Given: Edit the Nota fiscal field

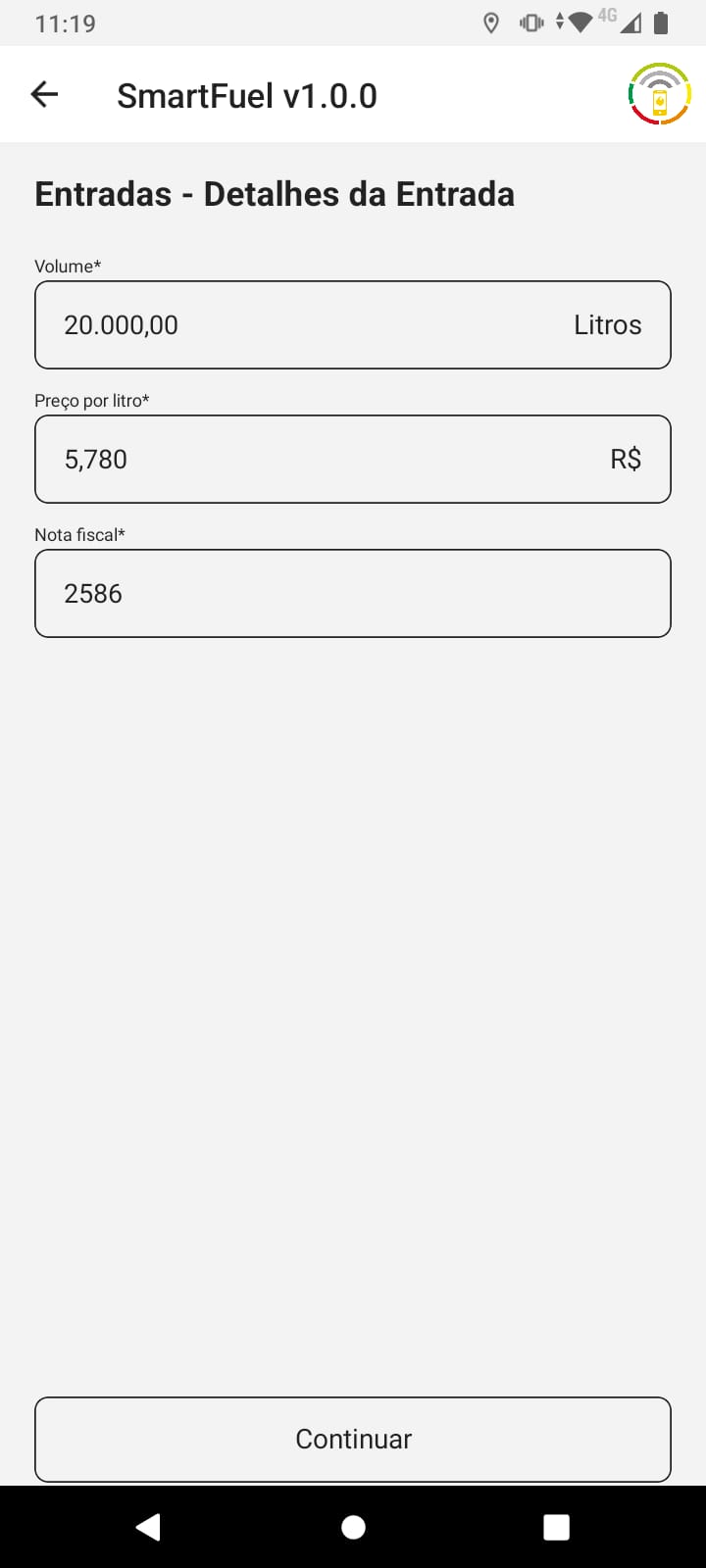Looking at the screenshot, I should coord(353,594).
